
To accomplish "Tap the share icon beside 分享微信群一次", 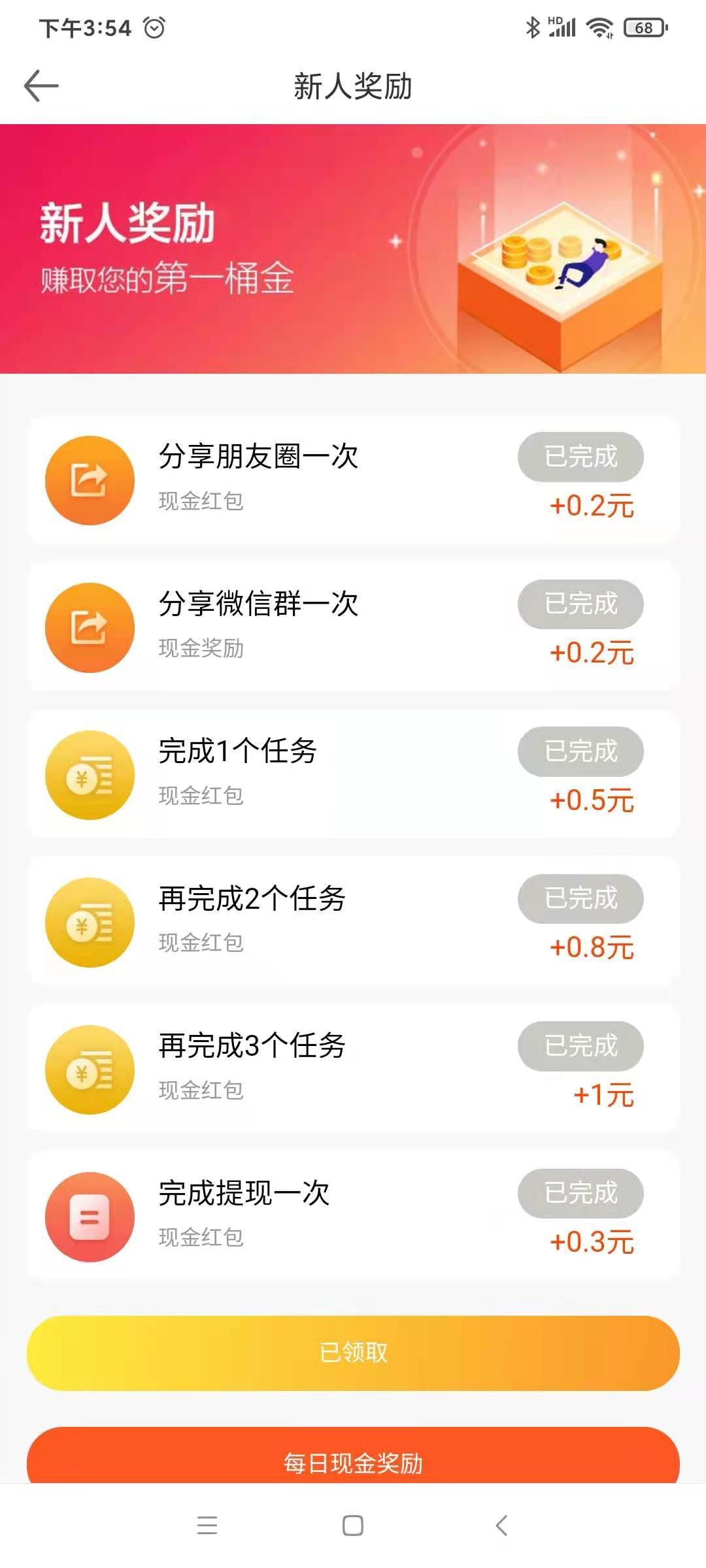I will pyautogui.click(x=90, y=627).
